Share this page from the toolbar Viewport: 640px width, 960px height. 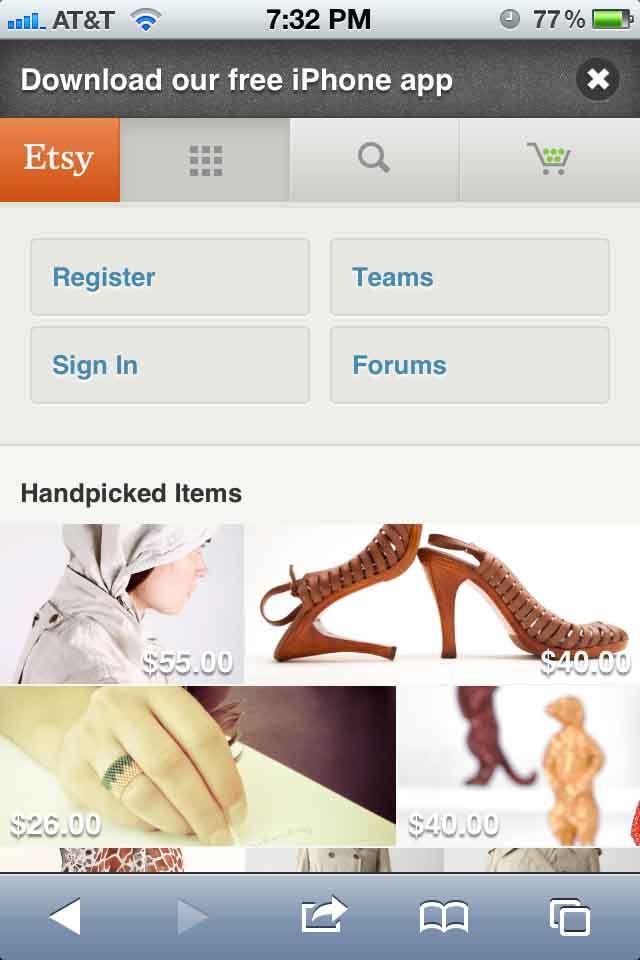(x=323, y=916)
